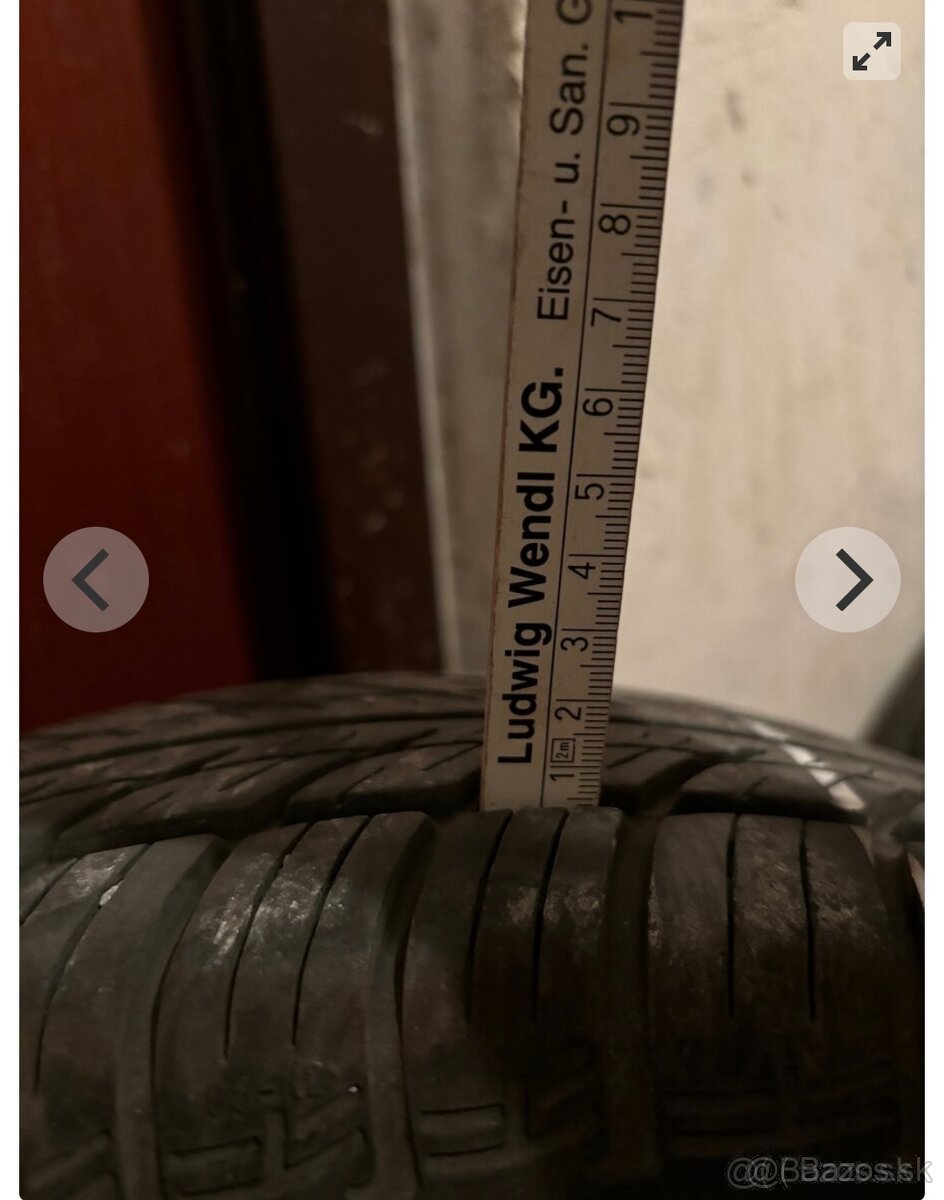
Task: Expand the photo to fullscreen
Action: (x=871, y=52)
